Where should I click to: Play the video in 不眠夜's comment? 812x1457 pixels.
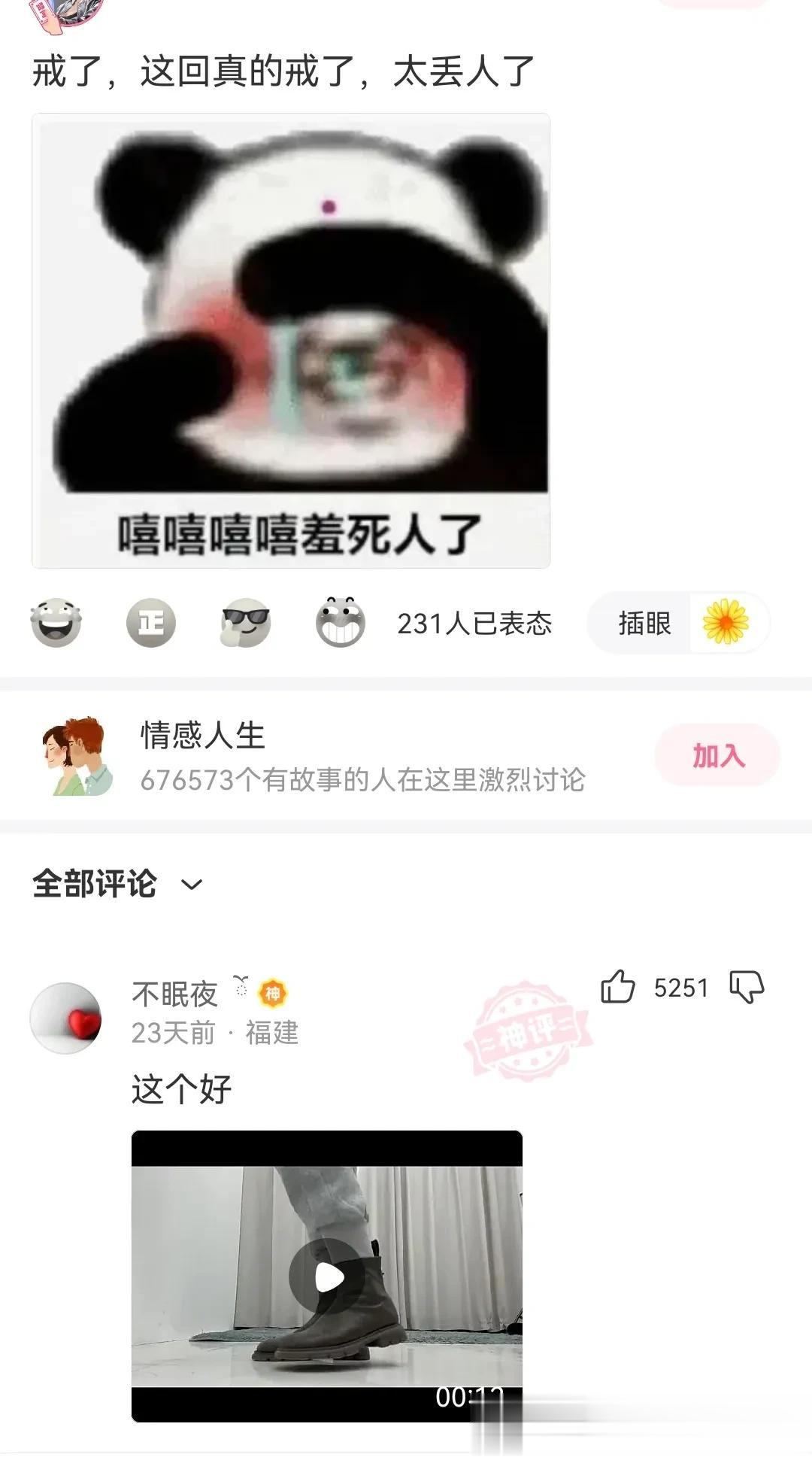[x=327, y=1276]
